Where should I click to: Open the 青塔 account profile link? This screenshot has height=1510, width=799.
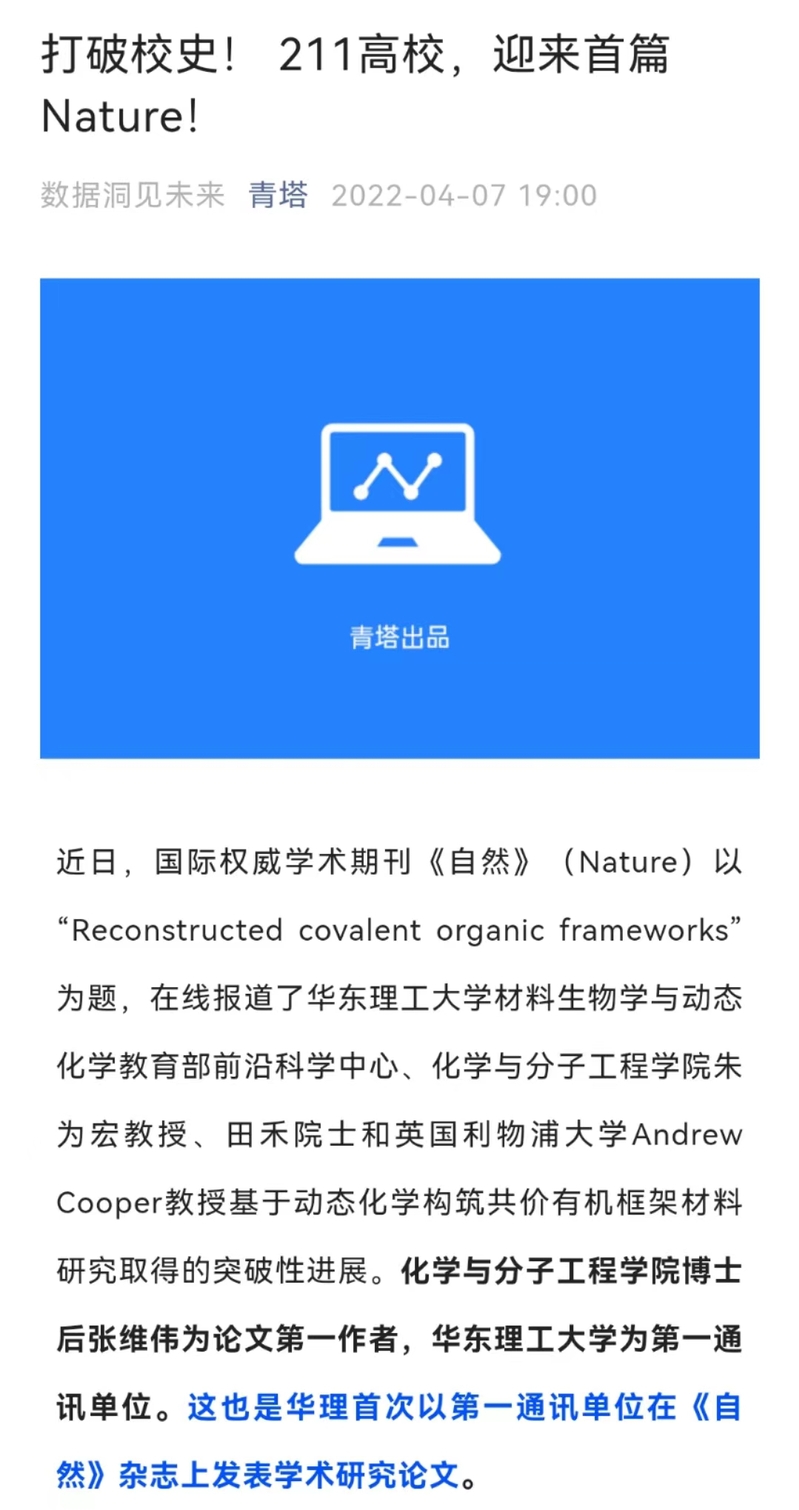(278, 194)
